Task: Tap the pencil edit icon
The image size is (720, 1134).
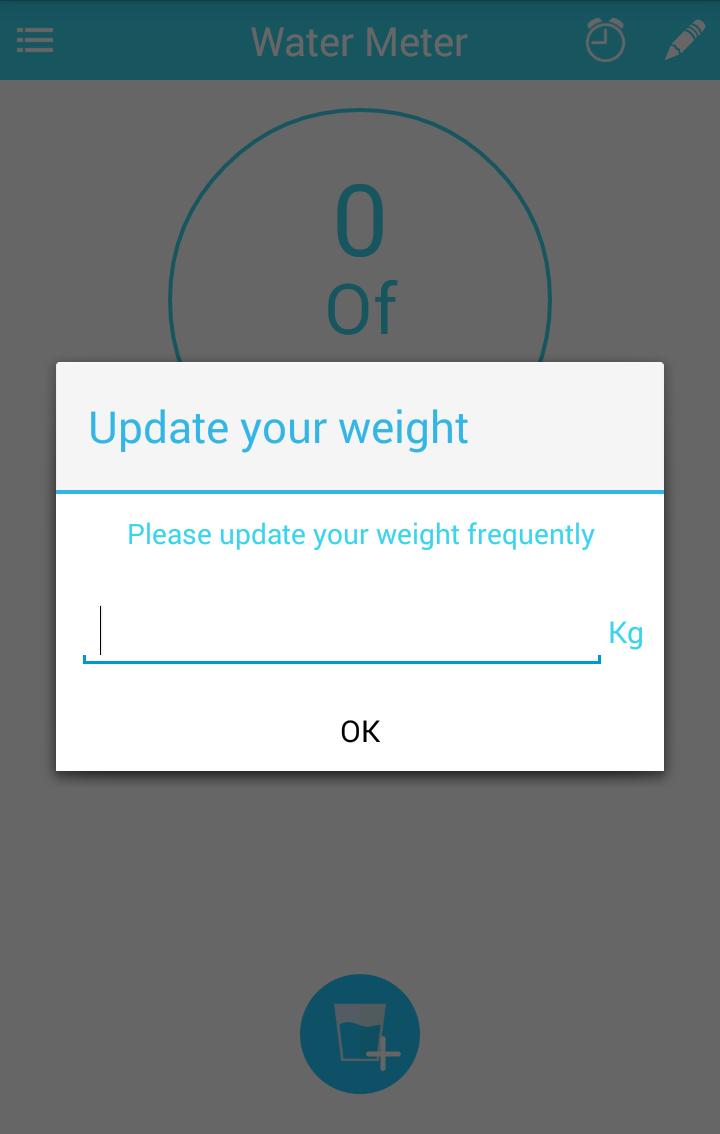Action: point(685,41)
